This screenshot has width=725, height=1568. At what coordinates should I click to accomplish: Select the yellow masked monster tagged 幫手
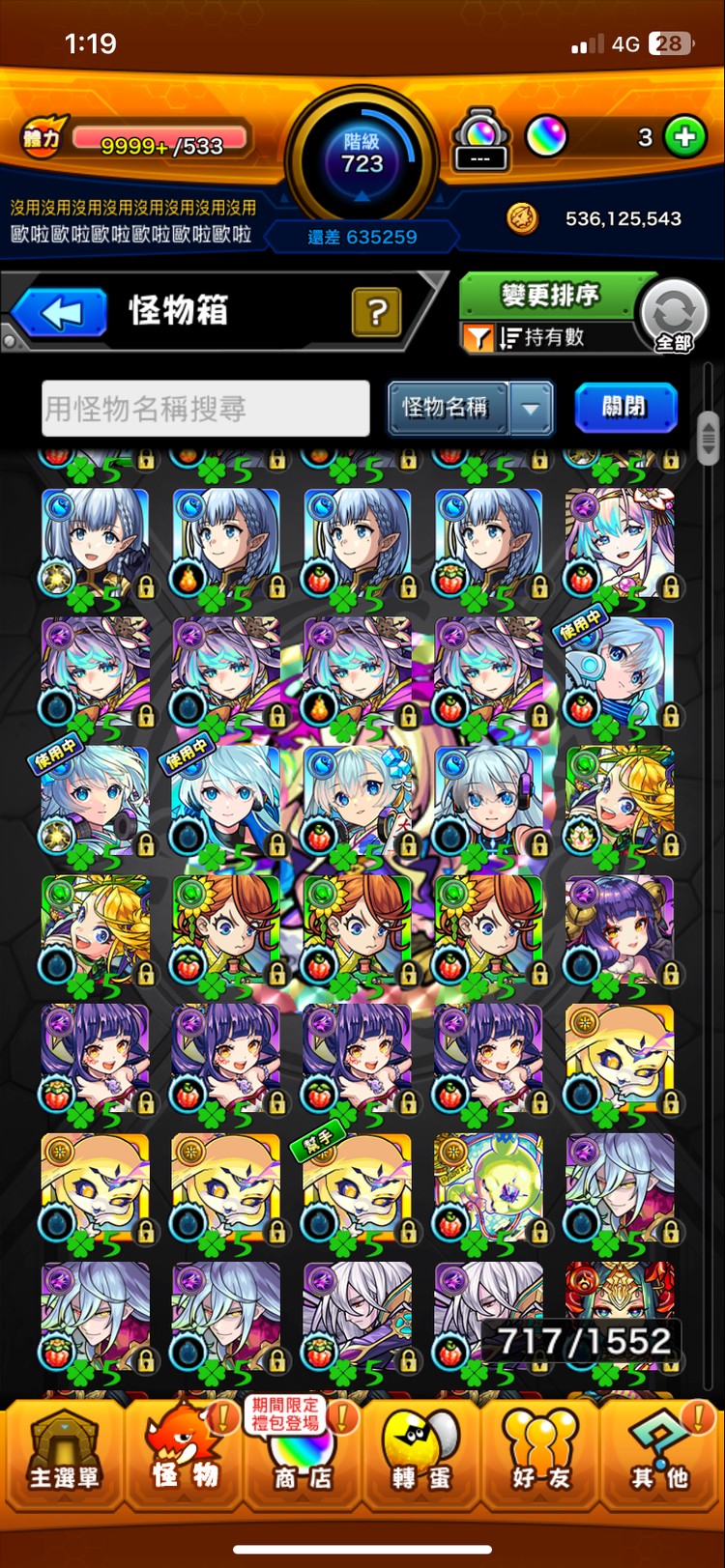point(357,1190)
